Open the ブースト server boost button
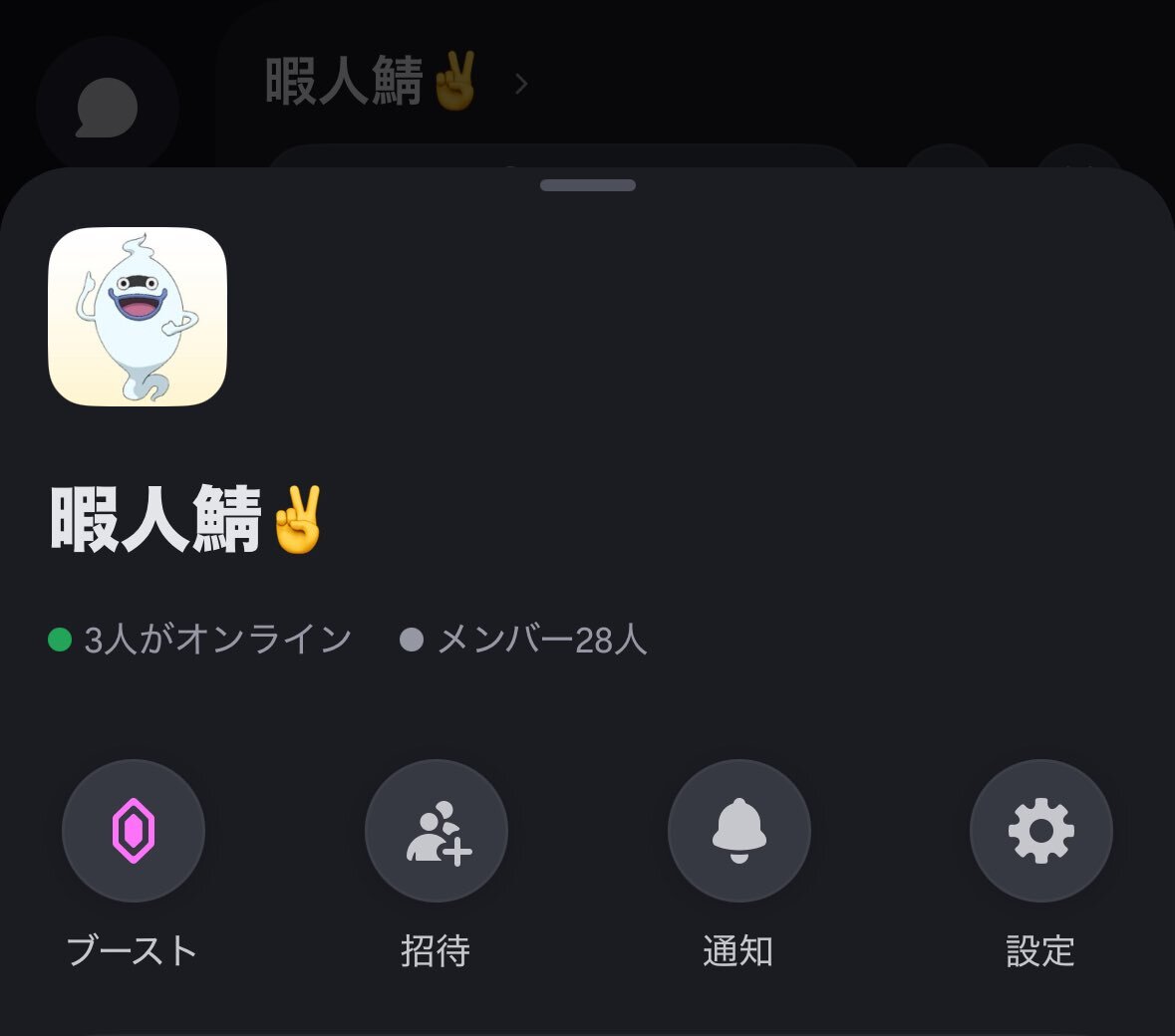This screenshot has width=1175, height=1036. pos(134,831)
